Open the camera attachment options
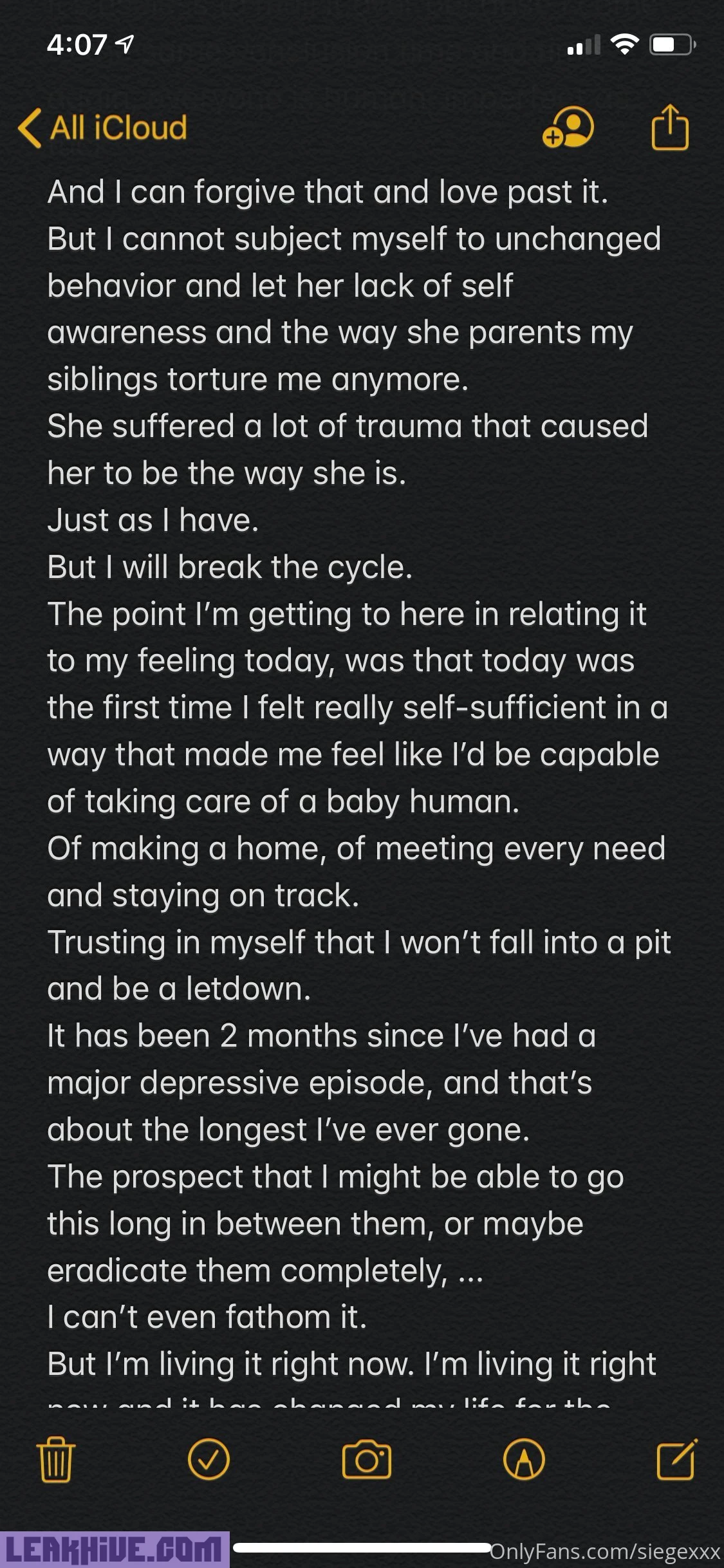 click(366, 1459)
